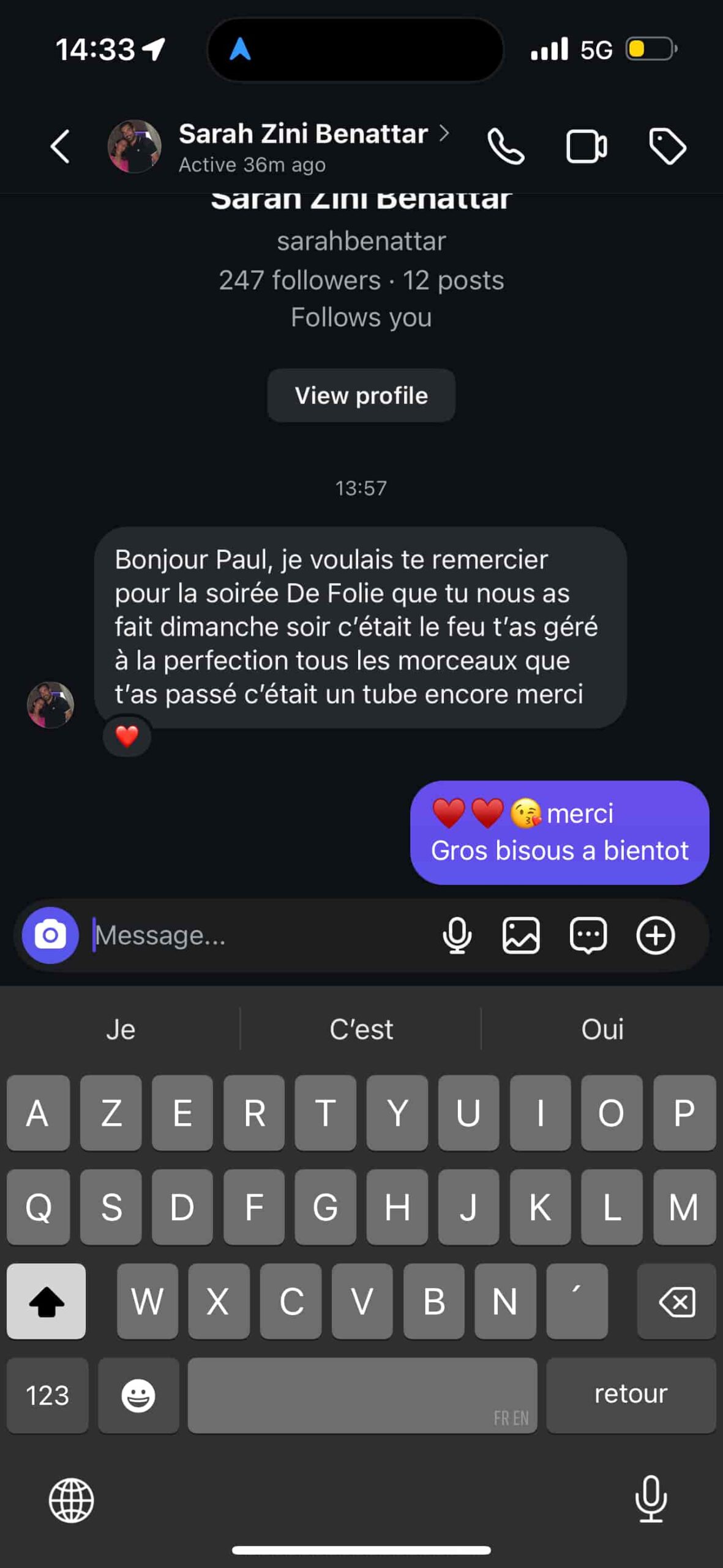
Task: Start a voice call with Sarah
Action: point(506,146)
